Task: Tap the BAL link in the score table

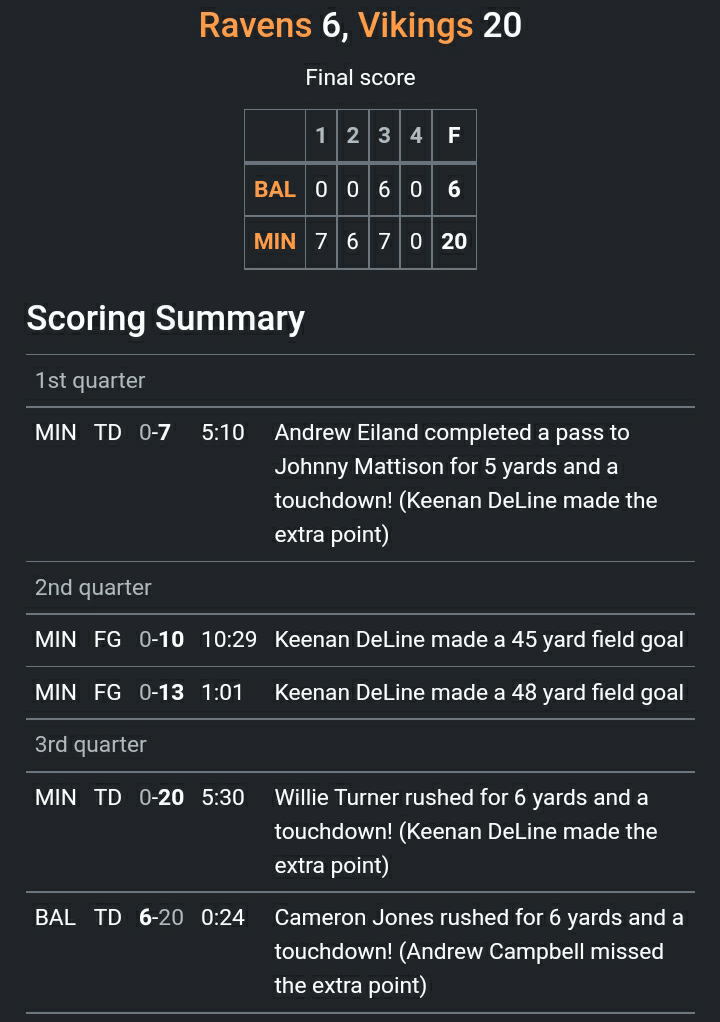Action: click(x=275, y=189)
